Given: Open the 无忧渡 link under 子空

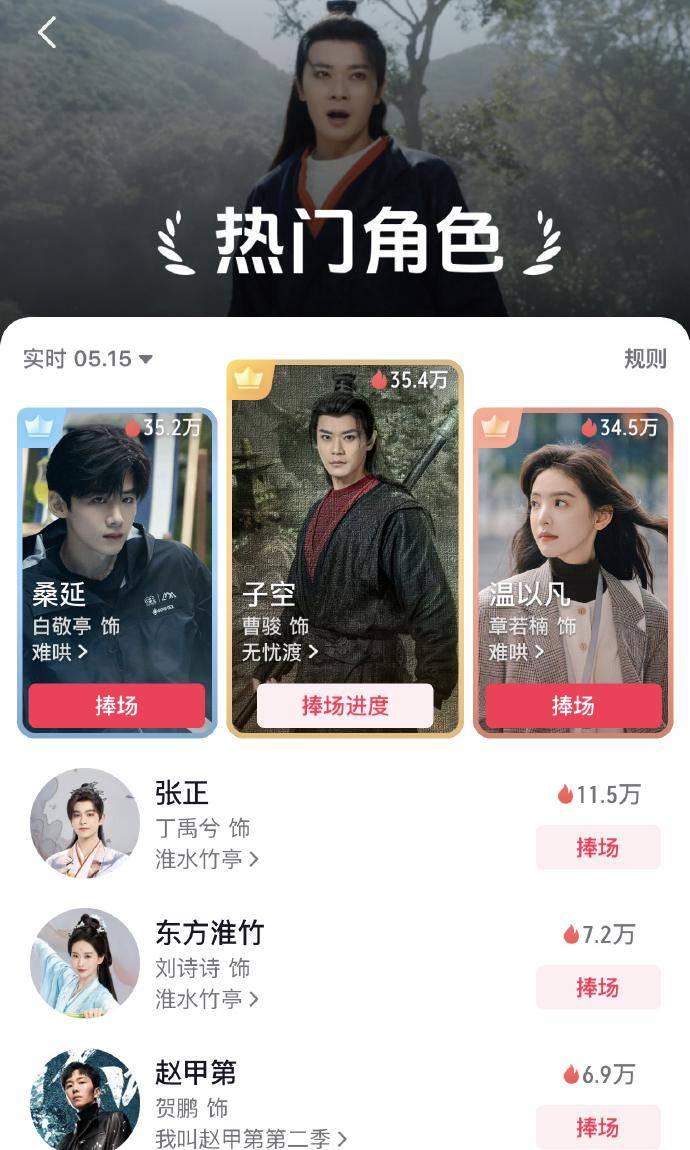Looking at the screenshot, I should [280, 652].
